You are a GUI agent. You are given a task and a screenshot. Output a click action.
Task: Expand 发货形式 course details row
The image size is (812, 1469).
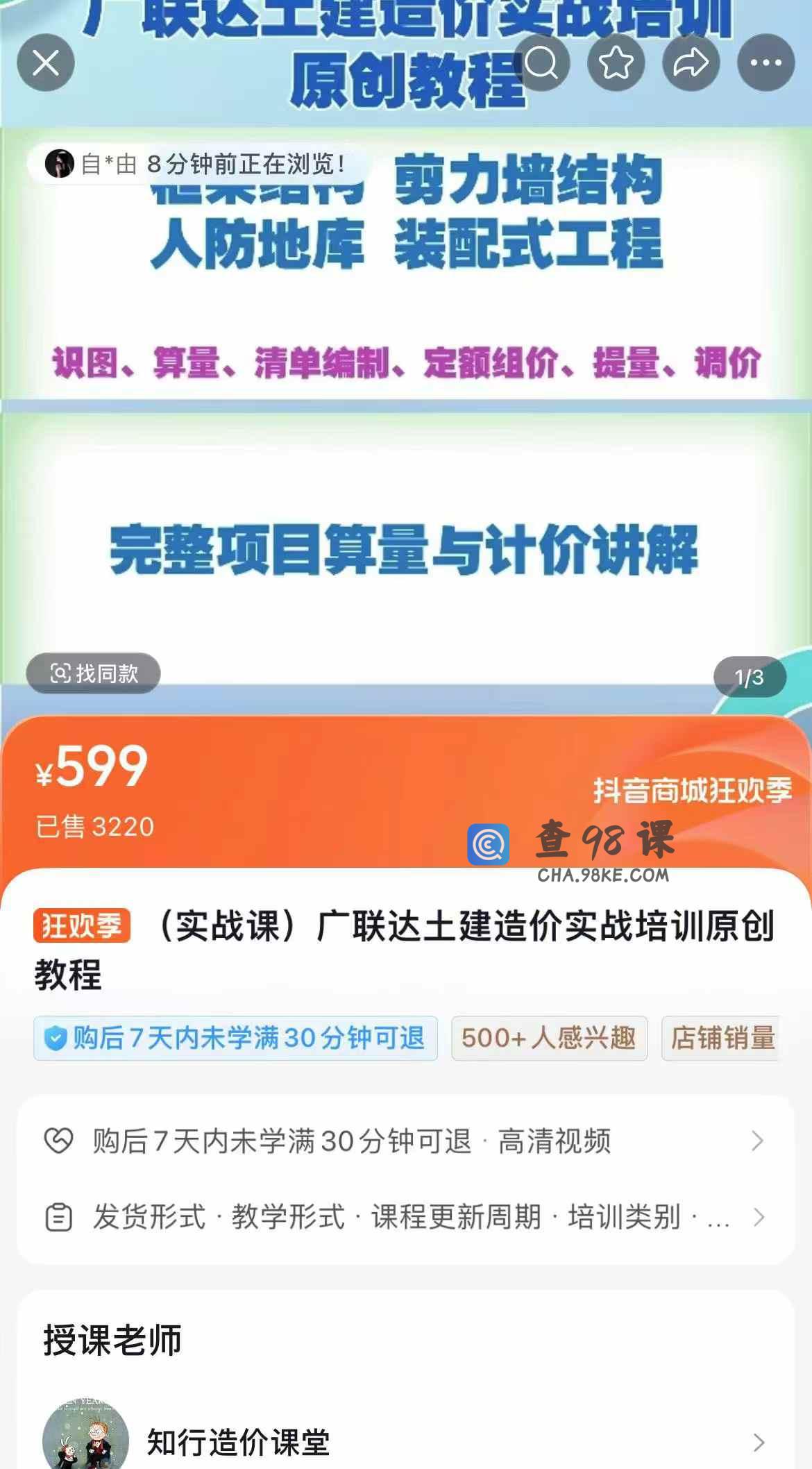(405, 1217)
